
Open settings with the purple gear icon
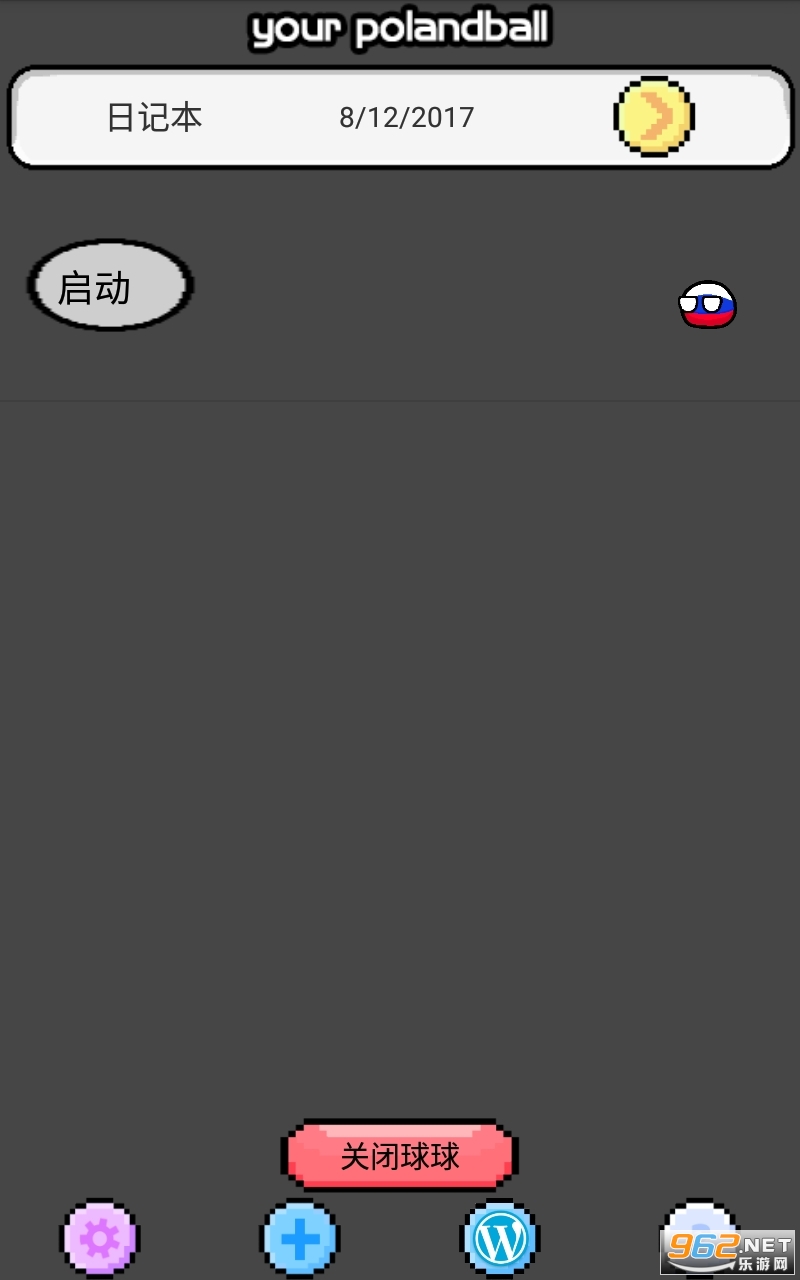100,1238
